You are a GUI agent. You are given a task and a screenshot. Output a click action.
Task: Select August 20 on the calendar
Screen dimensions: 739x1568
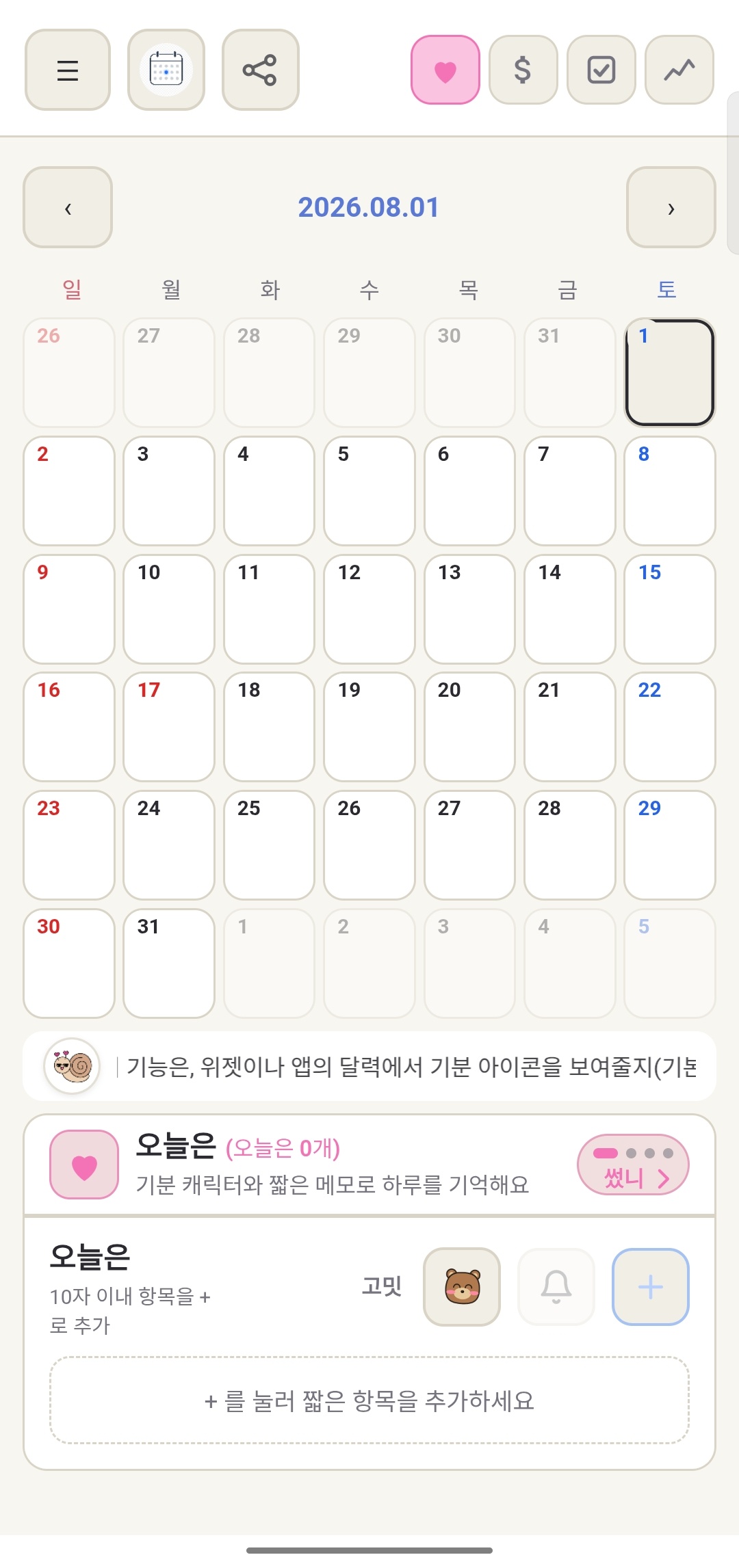pos(469,726)
